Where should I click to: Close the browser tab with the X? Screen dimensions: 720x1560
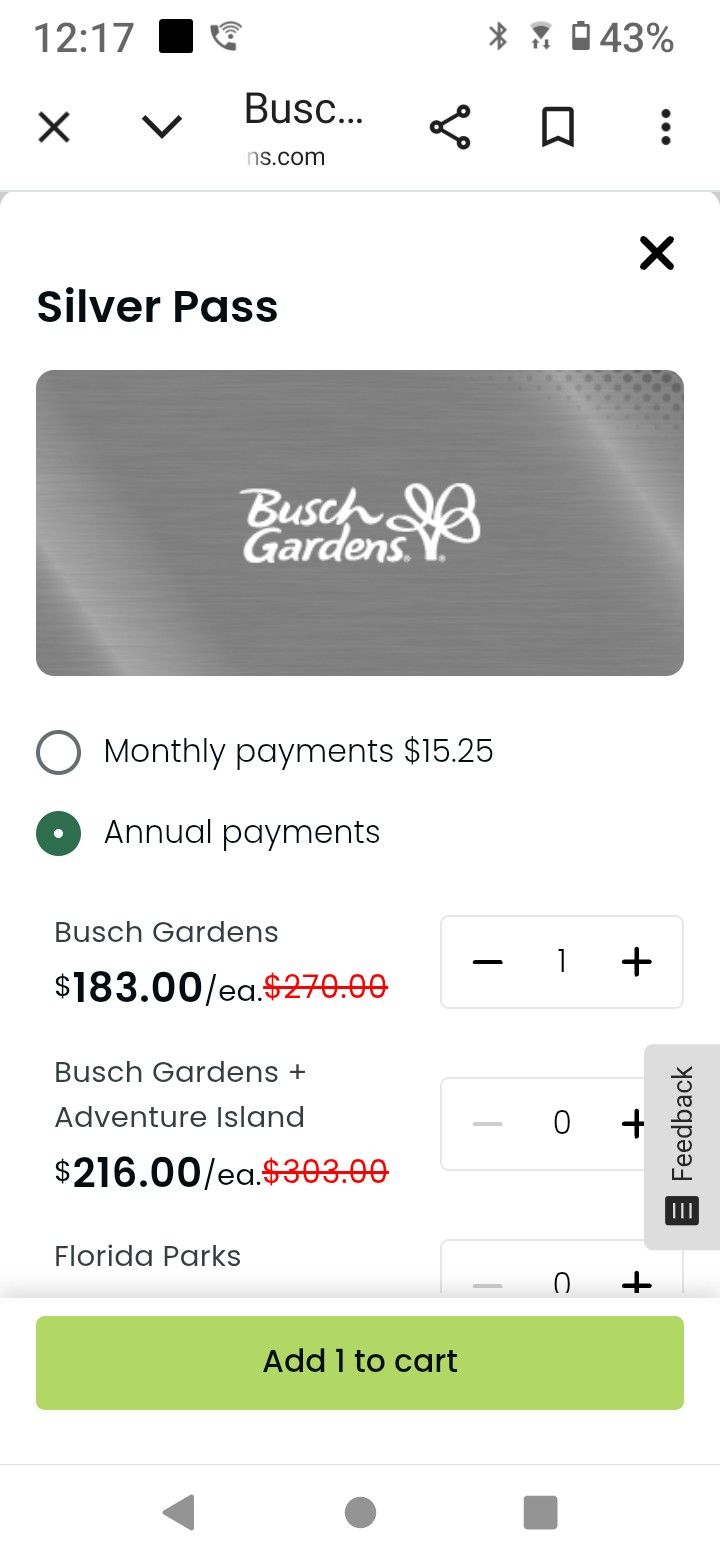[x=54, y=127]
